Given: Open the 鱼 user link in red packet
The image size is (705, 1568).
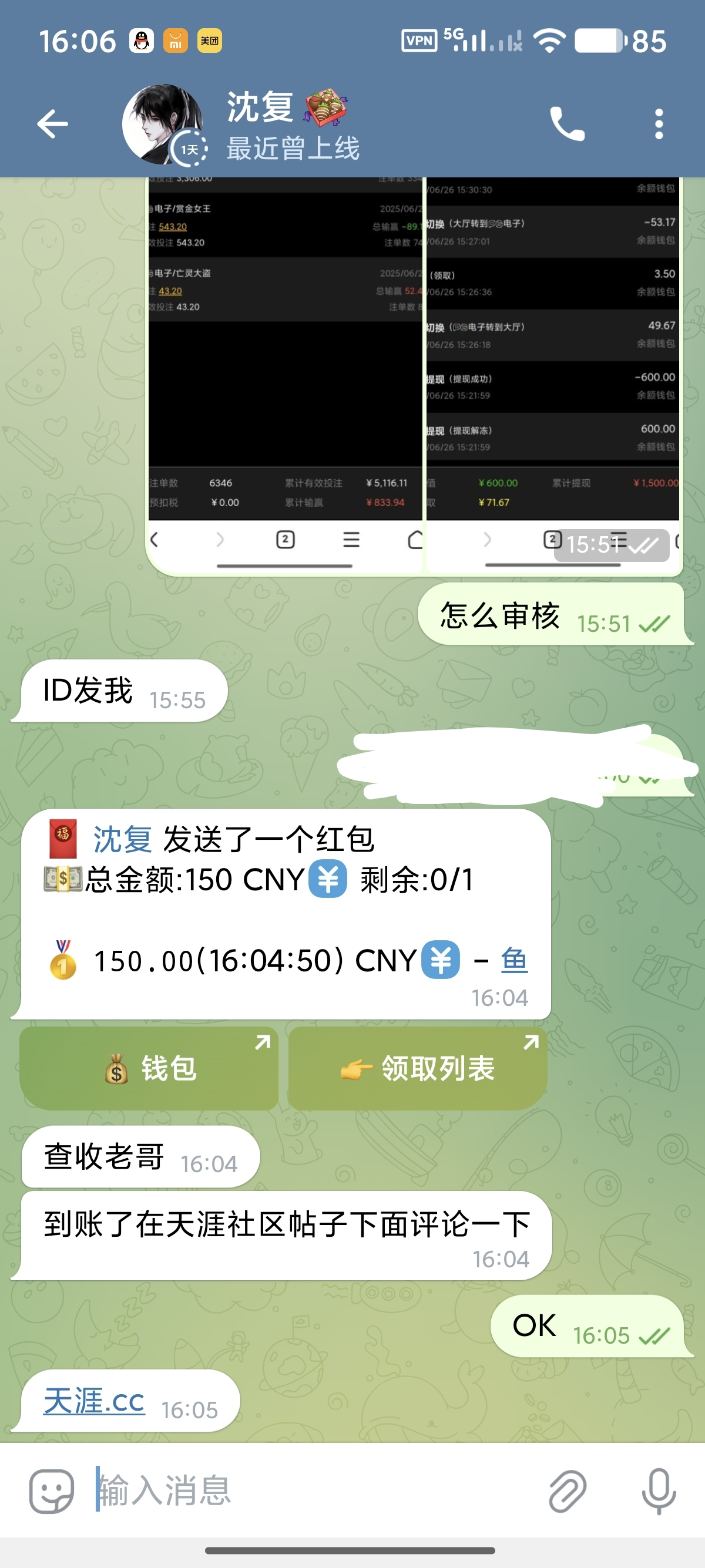Looking at the screenshot, I should tap(514, 961).
